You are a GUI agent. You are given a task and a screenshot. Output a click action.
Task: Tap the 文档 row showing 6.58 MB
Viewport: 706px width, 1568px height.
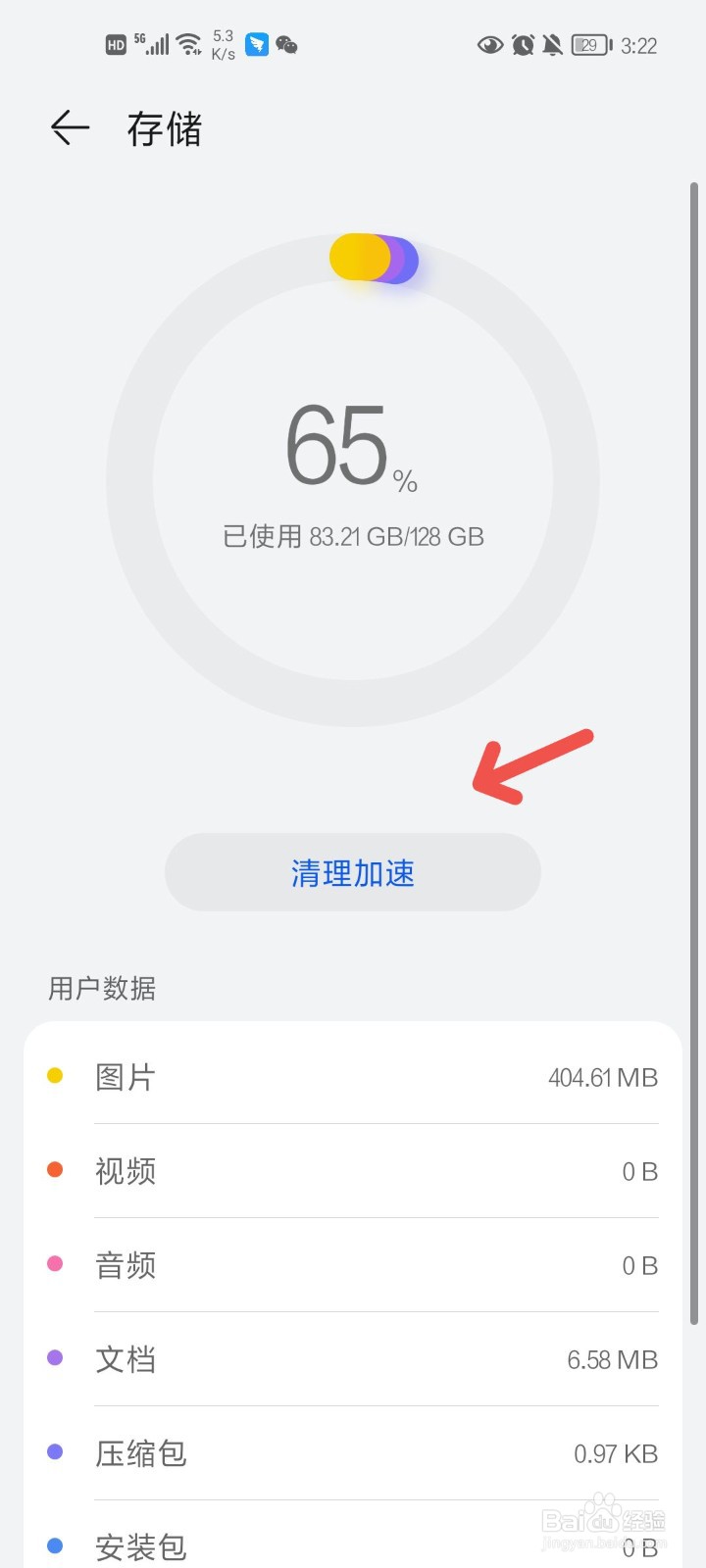(x=353, y=1359)
